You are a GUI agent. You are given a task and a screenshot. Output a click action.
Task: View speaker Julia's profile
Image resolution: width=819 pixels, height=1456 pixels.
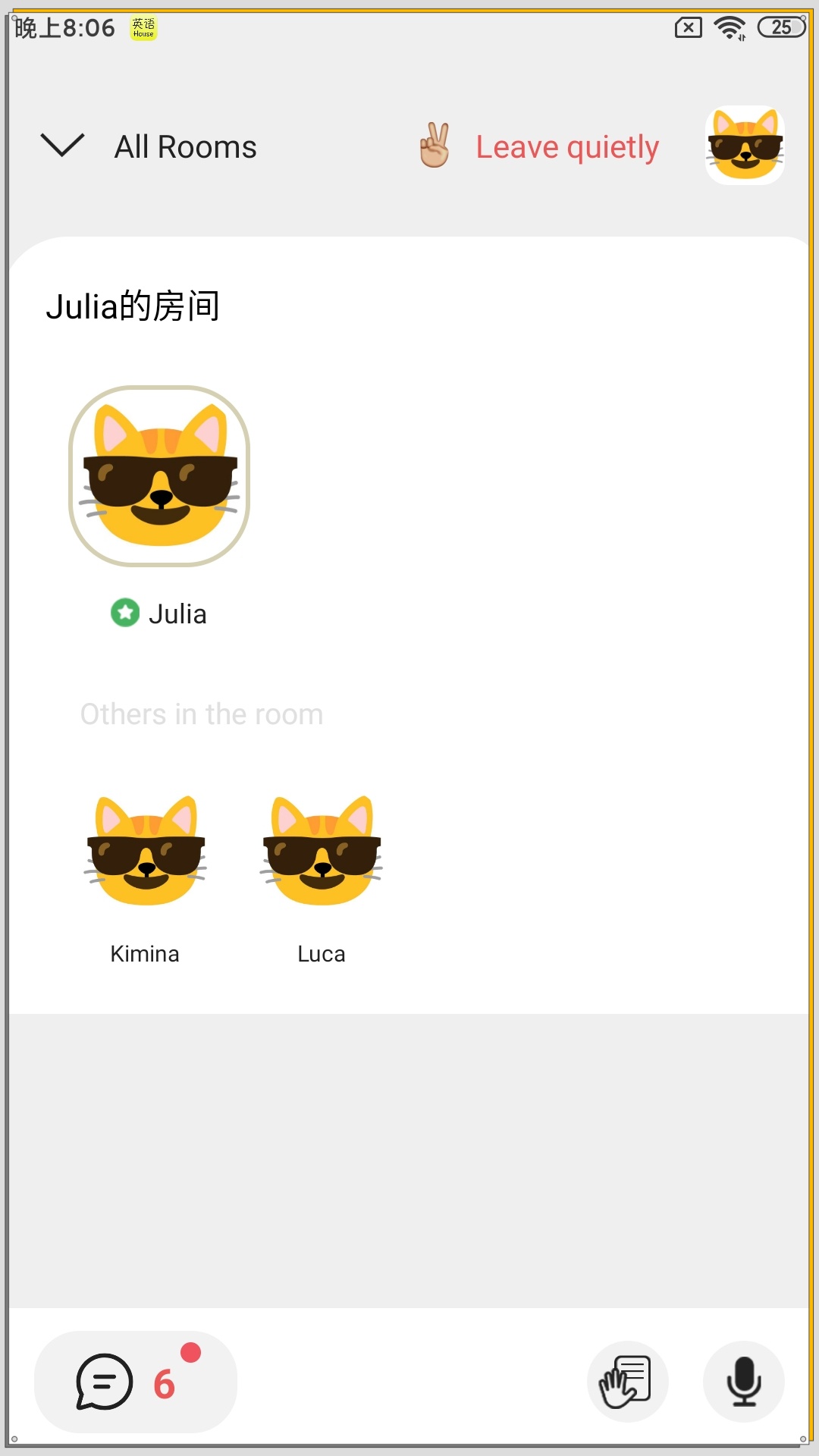click(x=159, y=476)
